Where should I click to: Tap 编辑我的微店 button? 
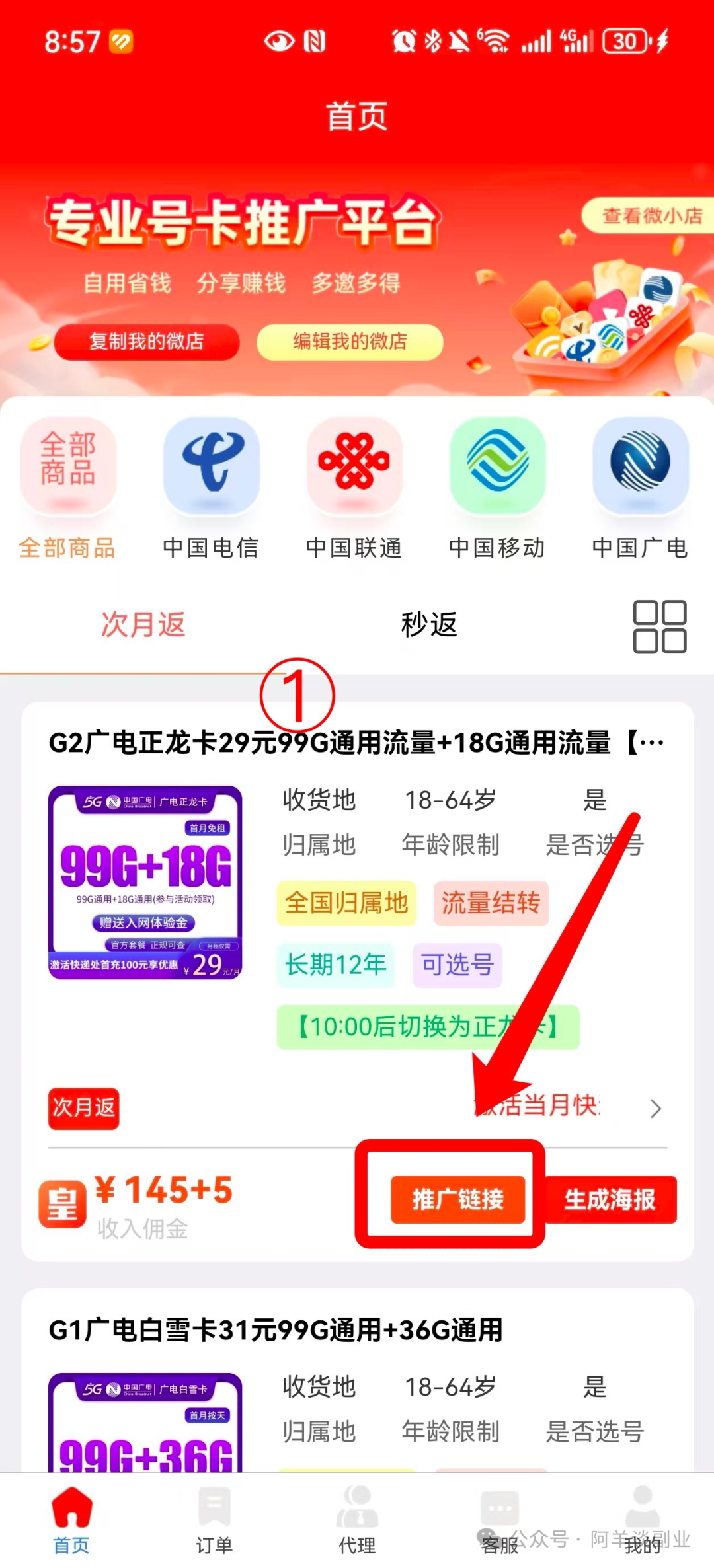tap(350, 342)
